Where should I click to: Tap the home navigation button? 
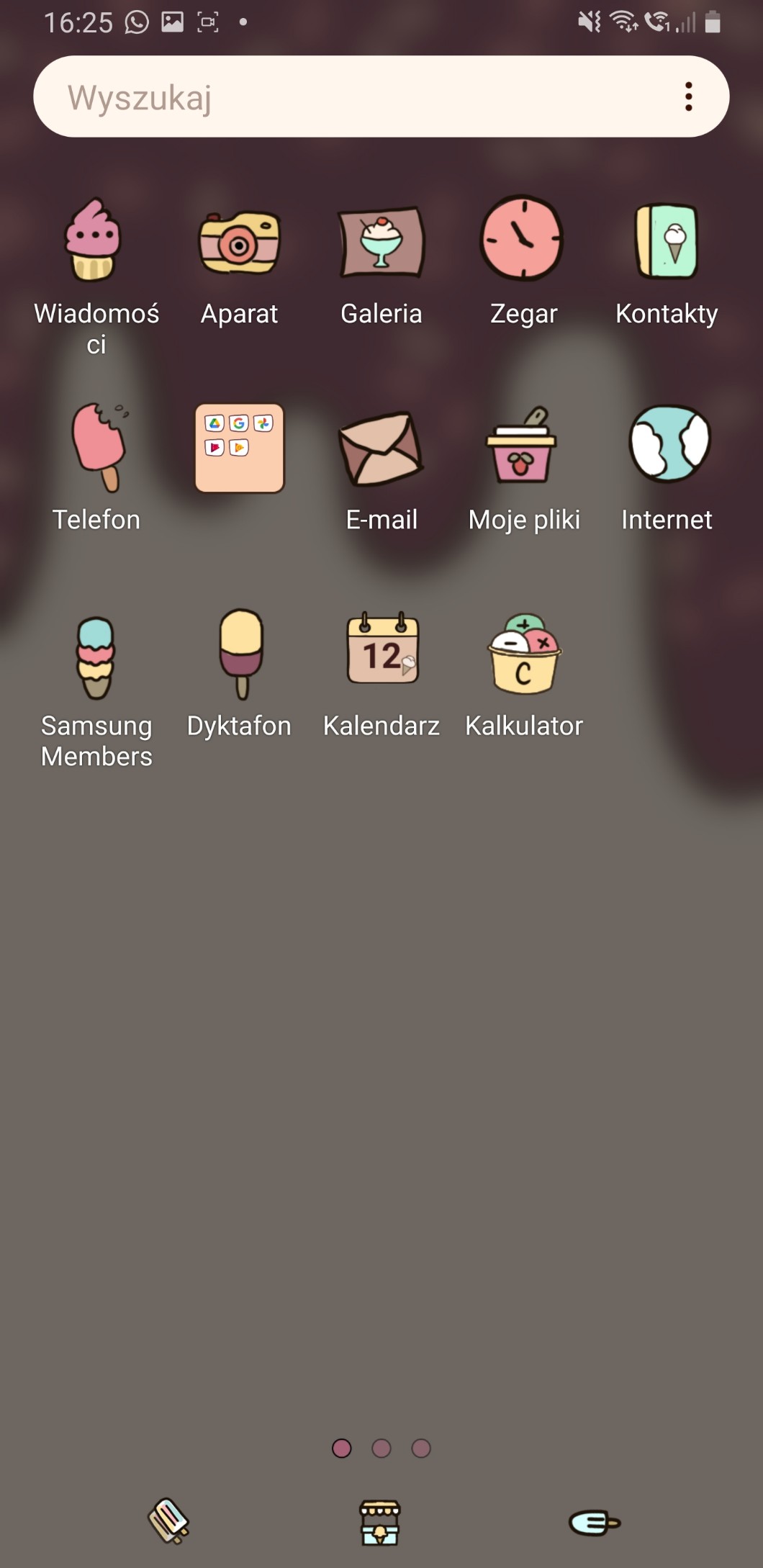pyautogui.click(x=380, y=1522)
